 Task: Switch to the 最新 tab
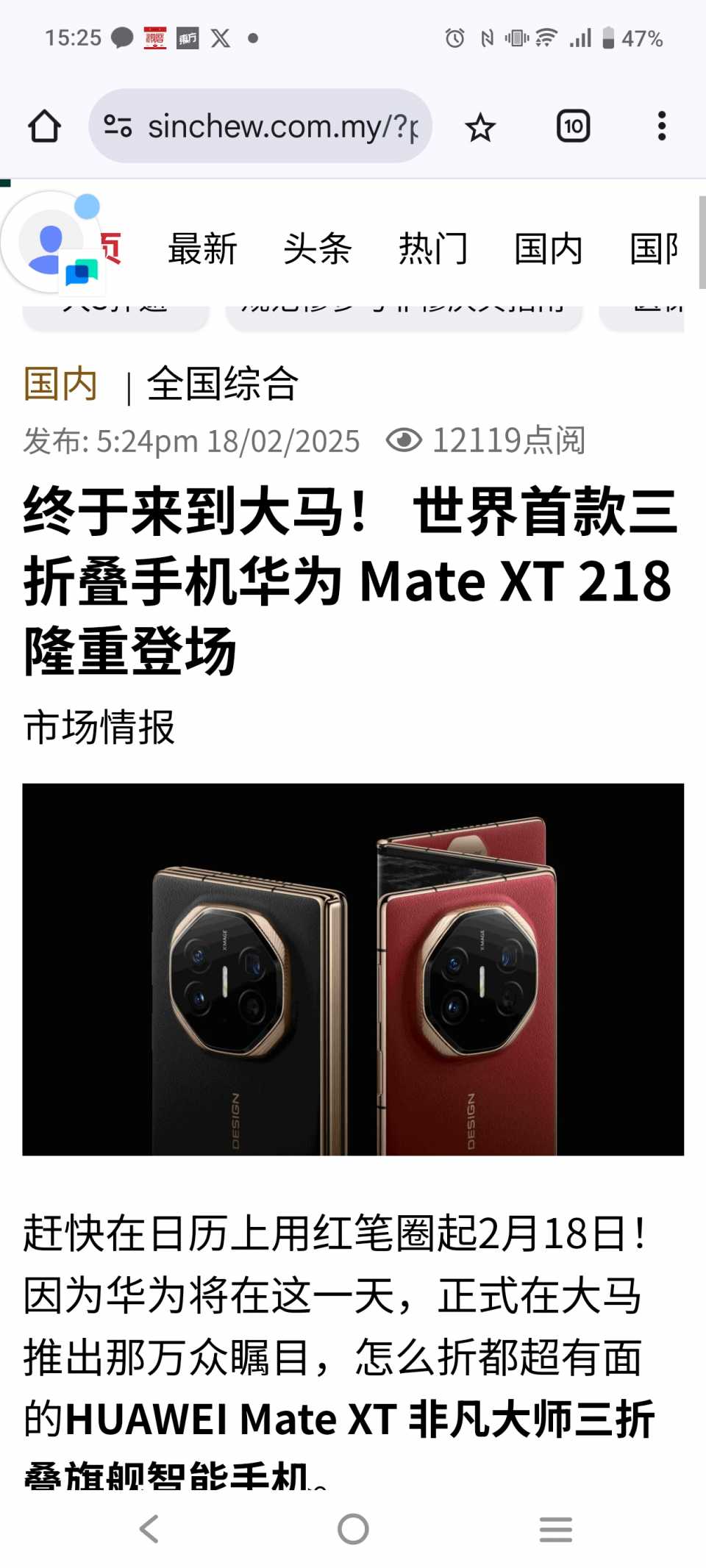pos(202,248)
